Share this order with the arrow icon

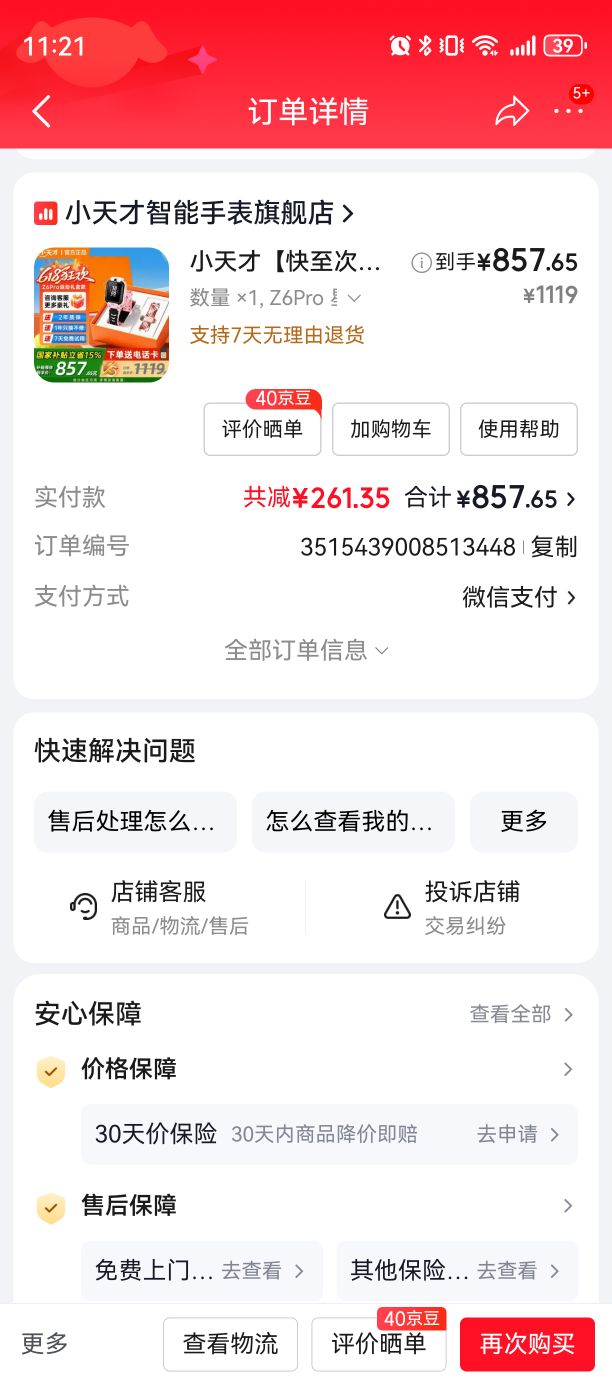pyautogui.click(x=511, y=111)
